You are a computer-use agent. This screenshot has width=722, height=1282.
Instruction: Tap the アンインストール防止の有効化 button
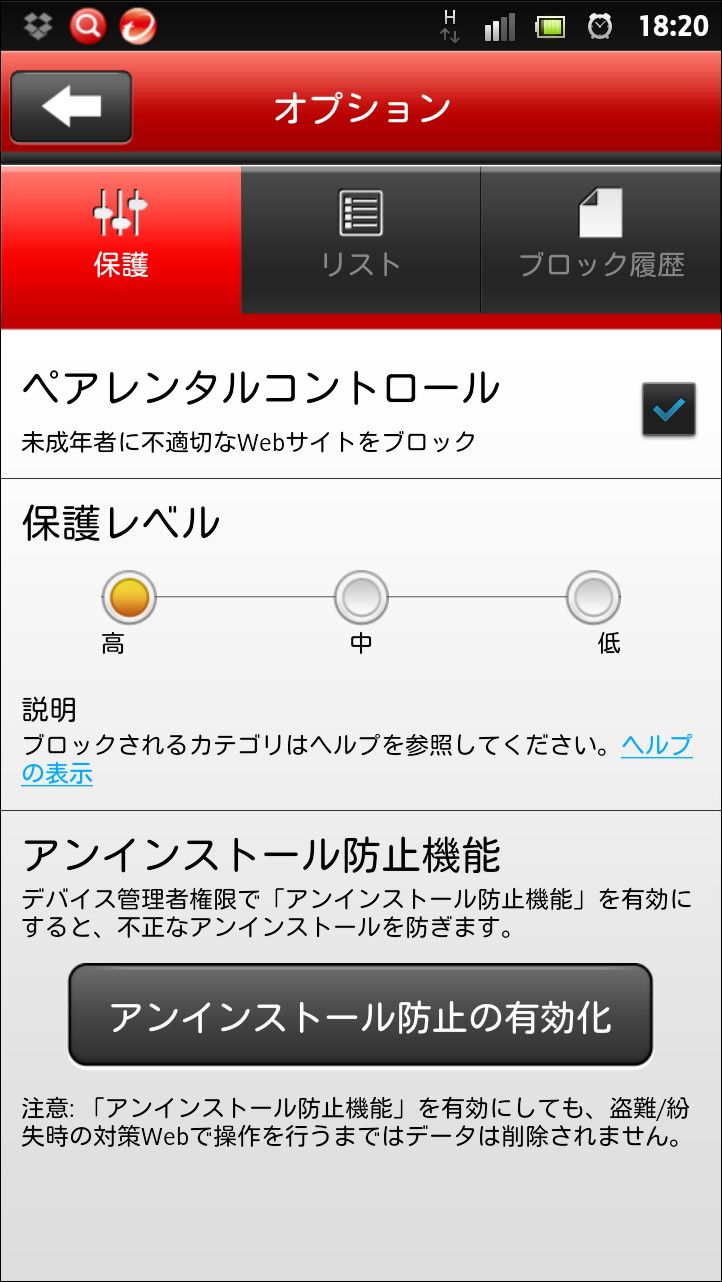(360, 1013)
